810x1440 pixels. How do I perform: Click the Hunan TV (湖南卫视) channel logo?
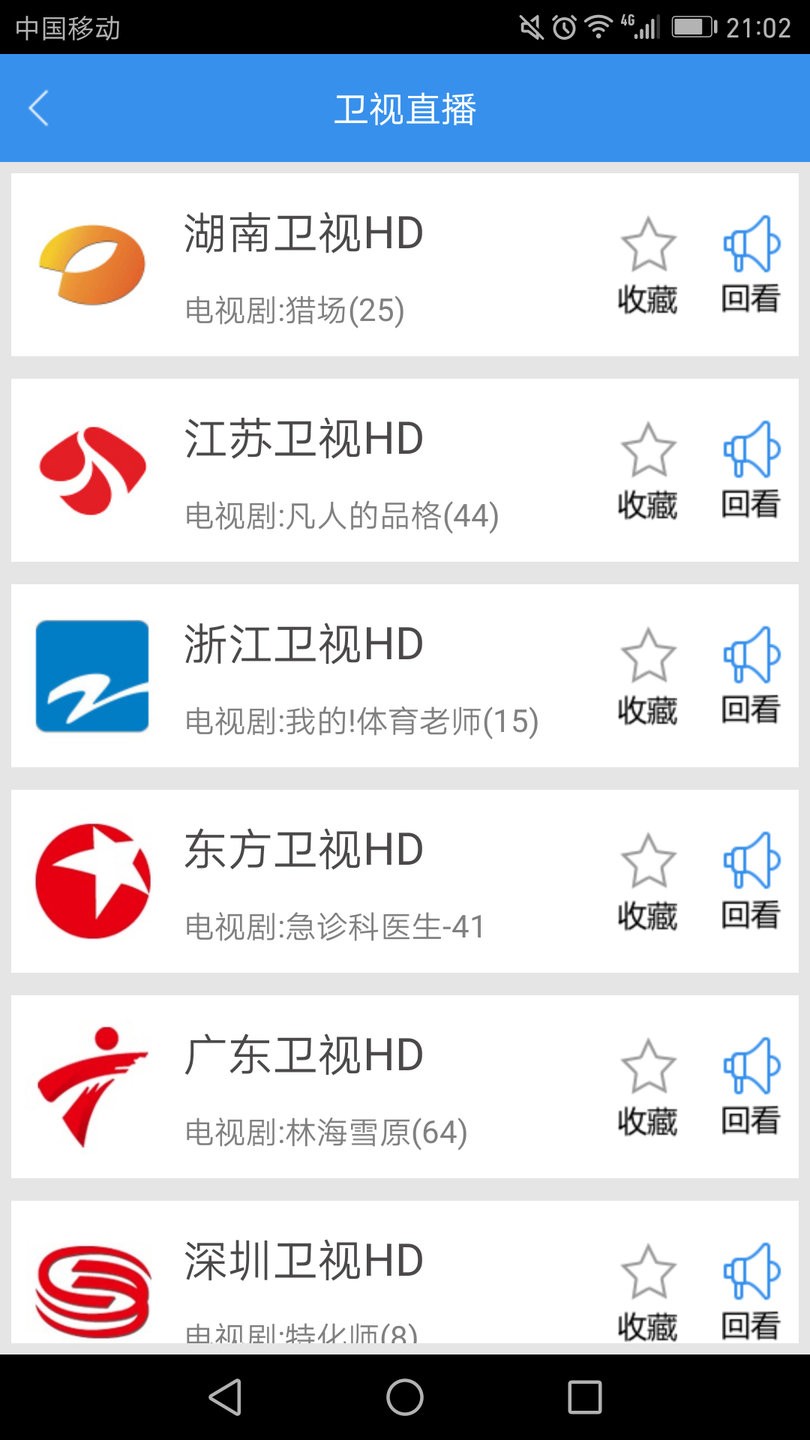click(x=92, y=263)
